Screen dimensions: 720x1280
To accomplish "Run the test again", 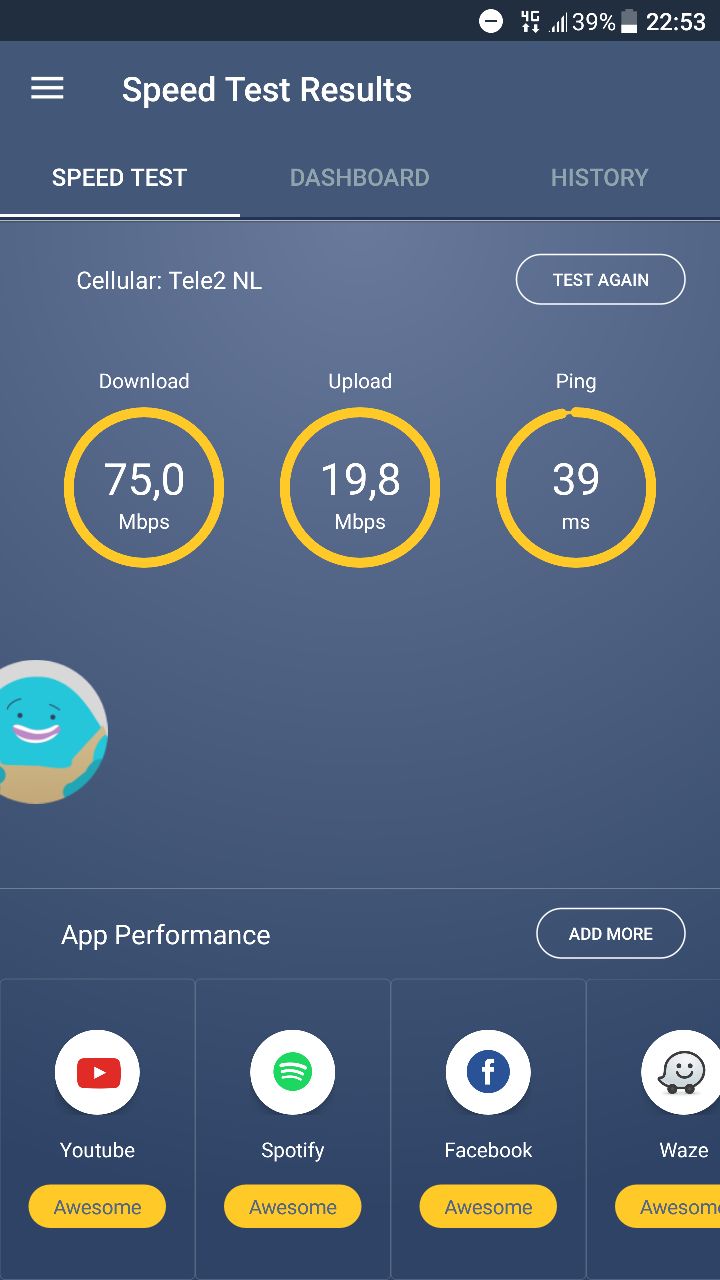I will coord(600,280).
